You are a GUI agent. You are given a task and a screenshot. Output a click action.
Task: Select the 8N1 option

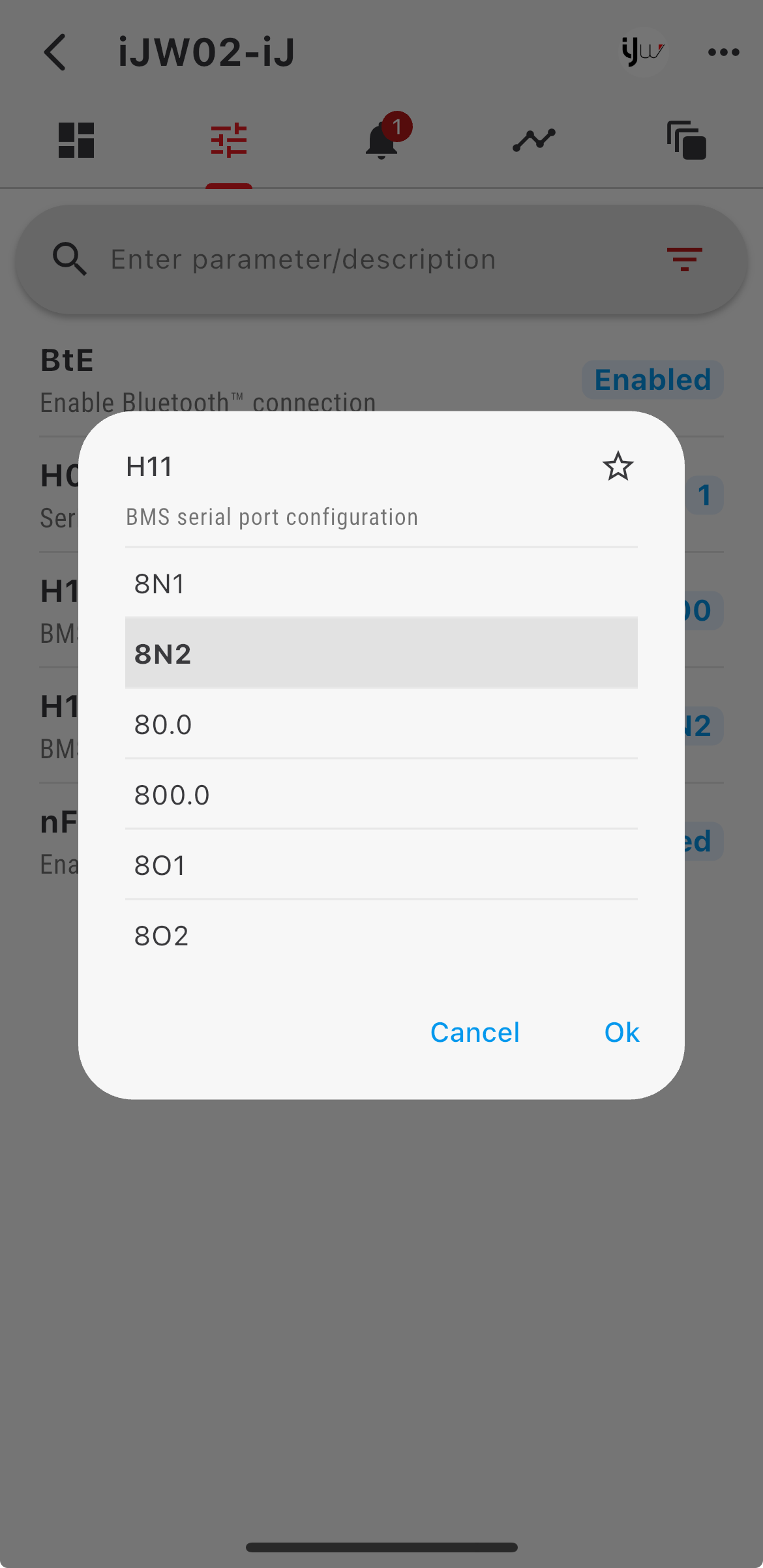tap(381, 583)
